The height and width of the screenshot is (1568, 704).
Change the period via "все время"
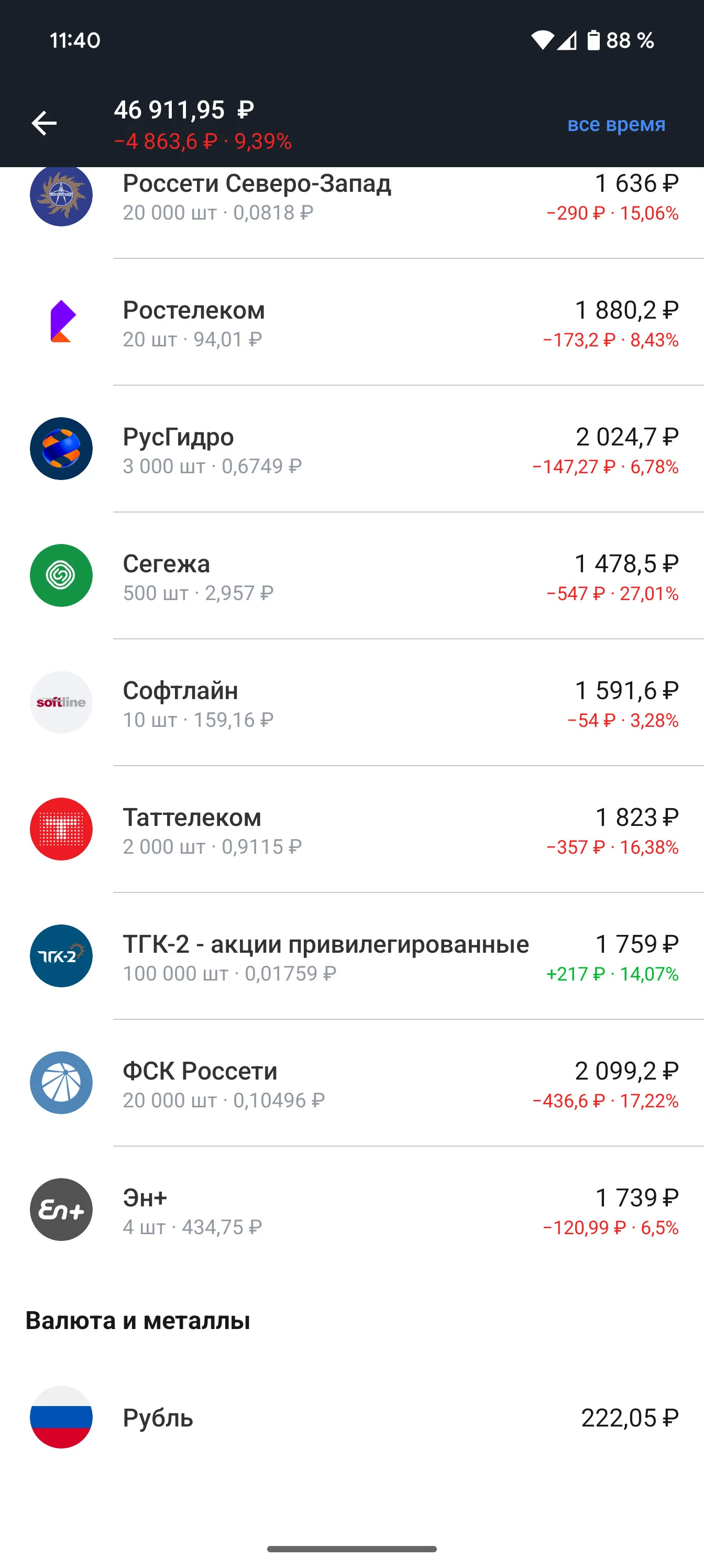point(617,124)
